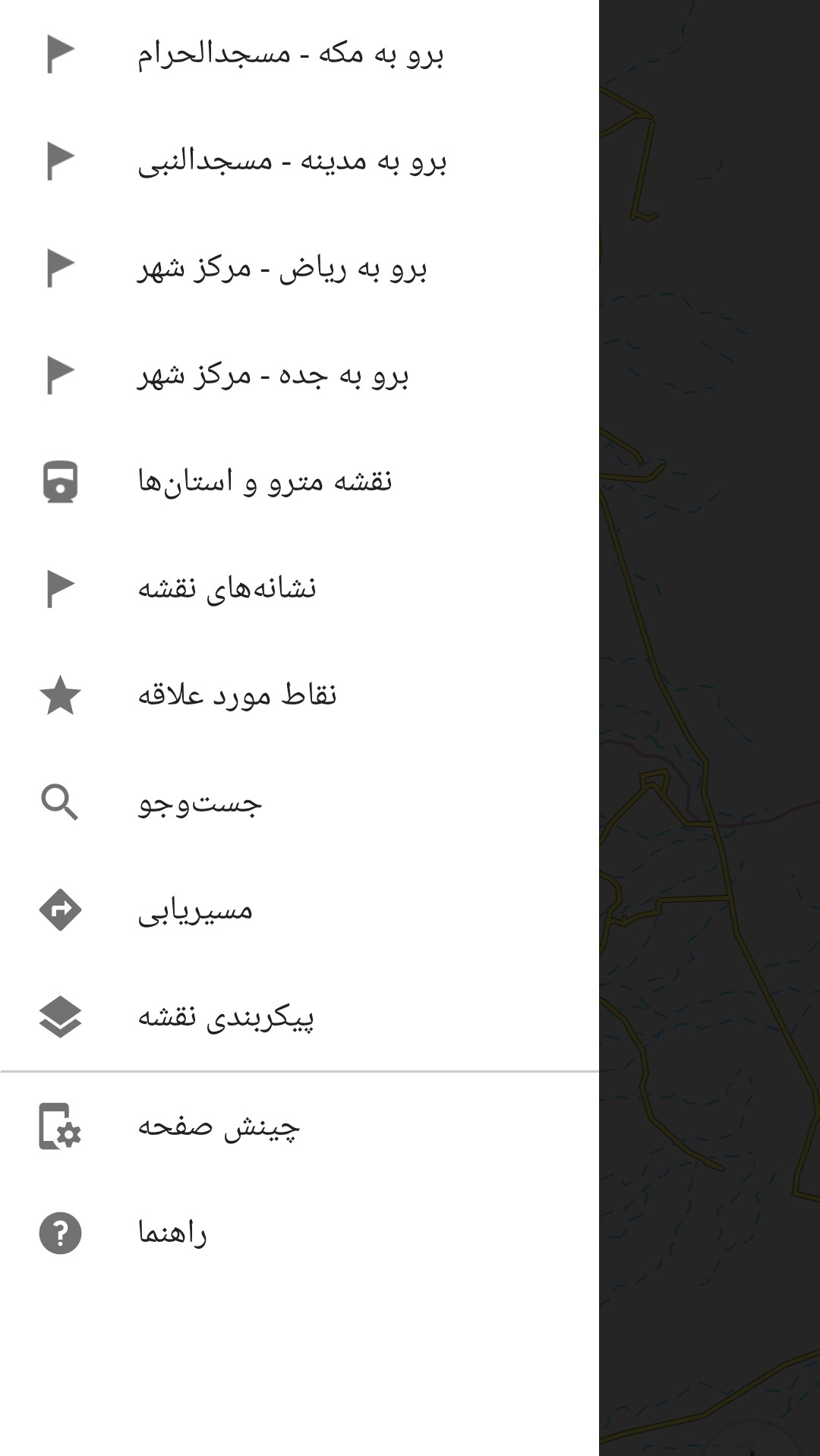Click the flag icon next to برو به مدینه
Image resolution: width=820 pixels, height=1456 pixels.
(61, 159)
